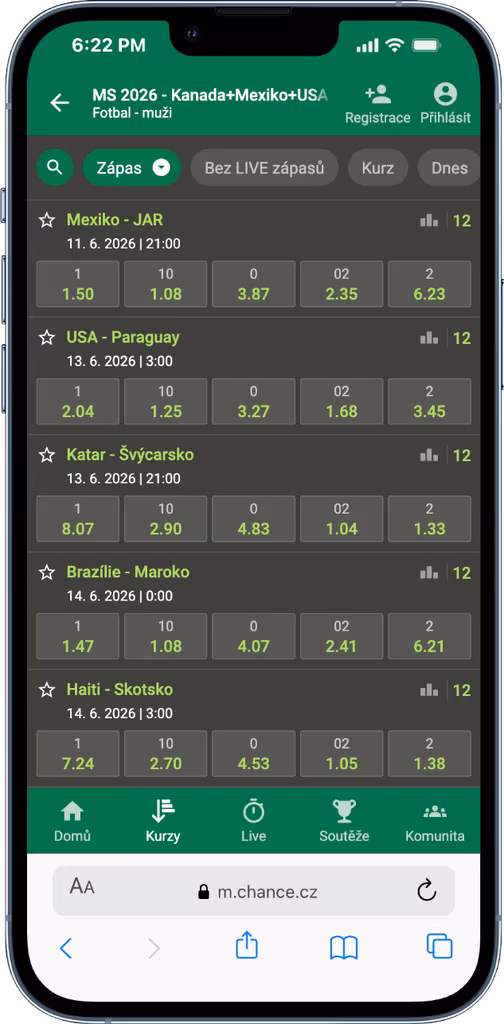Favorite the Mexiko - JAR match star
Viewport: 504px width, 1024px height.
pyautogui.click(x=46, y=220)
